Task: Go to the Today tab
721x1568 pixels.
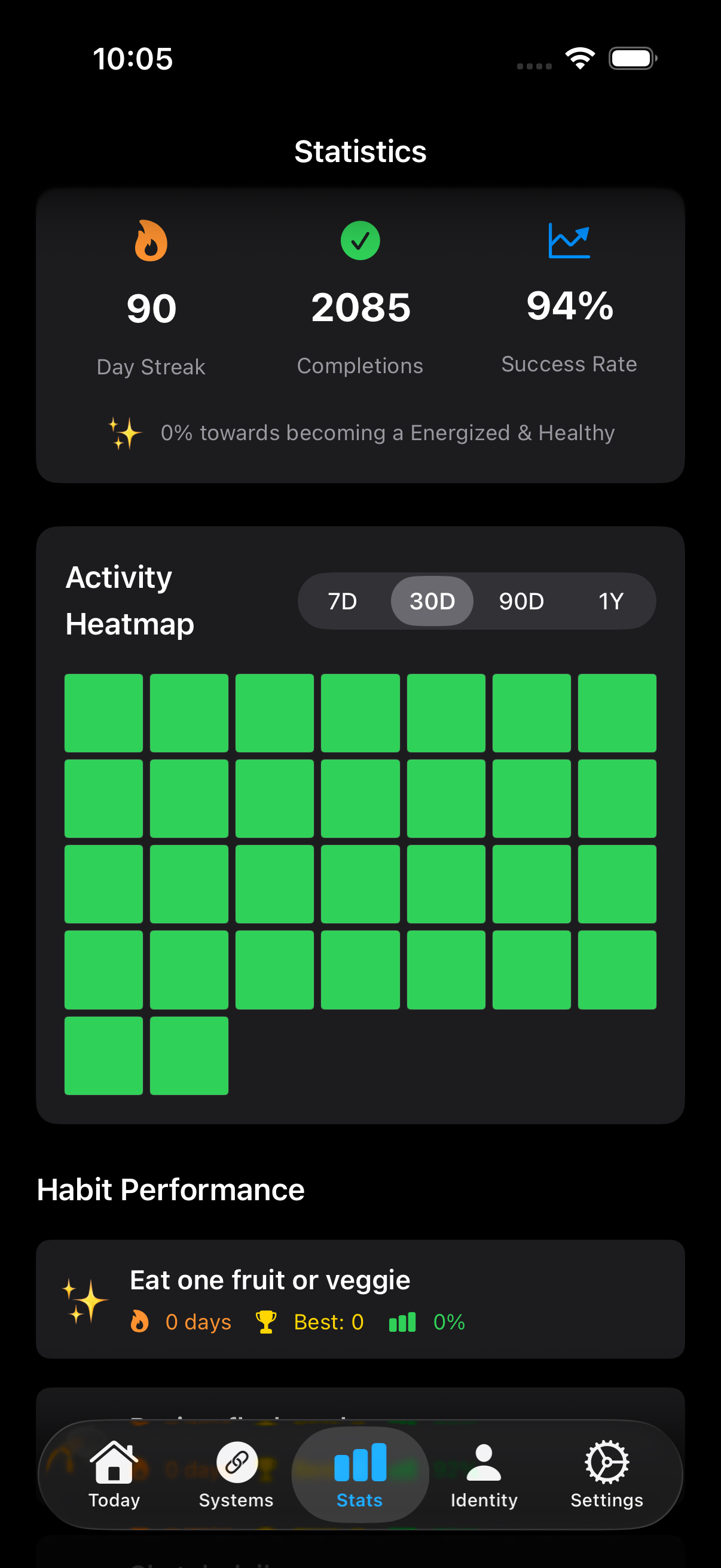Action: (x=114, y=1474)
